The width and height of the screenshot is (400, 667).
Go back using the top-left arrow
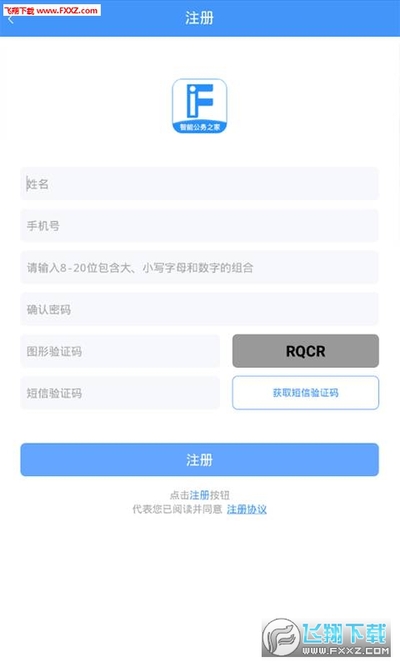pos(11,19)
